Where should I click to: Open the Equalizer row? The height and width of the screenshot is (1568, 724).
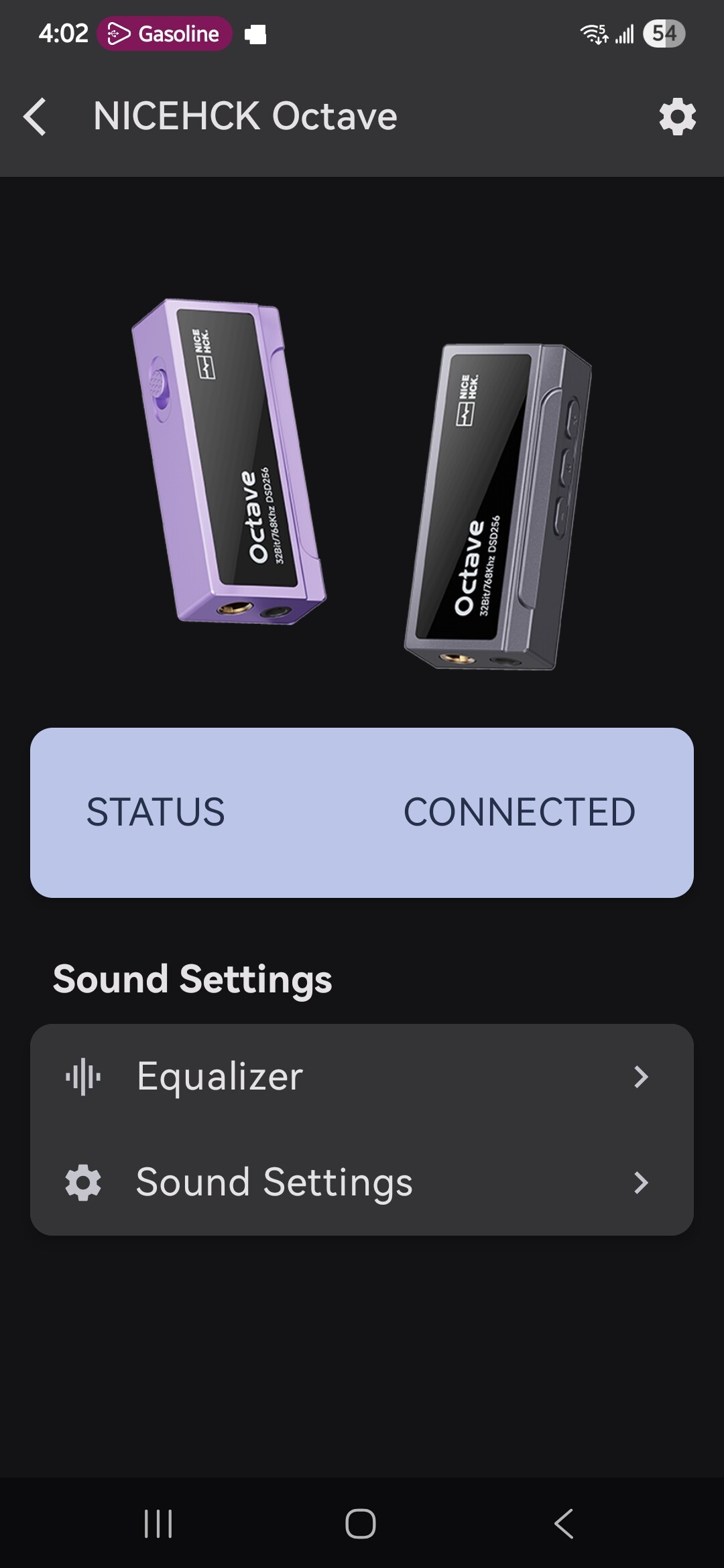click(362, 1076)
